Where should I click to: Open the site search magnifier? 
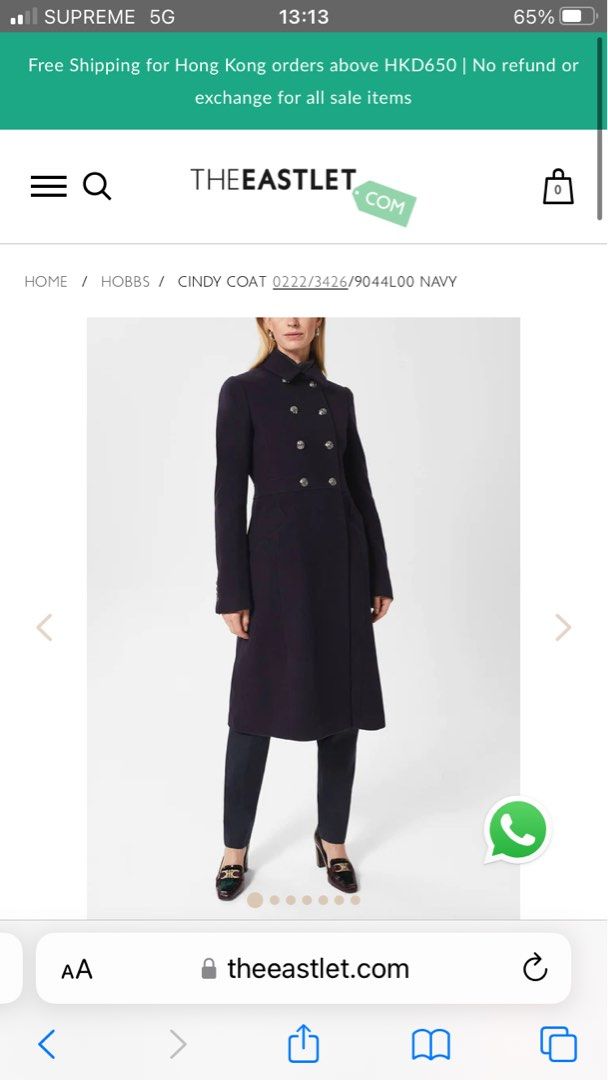click(97, 186)
